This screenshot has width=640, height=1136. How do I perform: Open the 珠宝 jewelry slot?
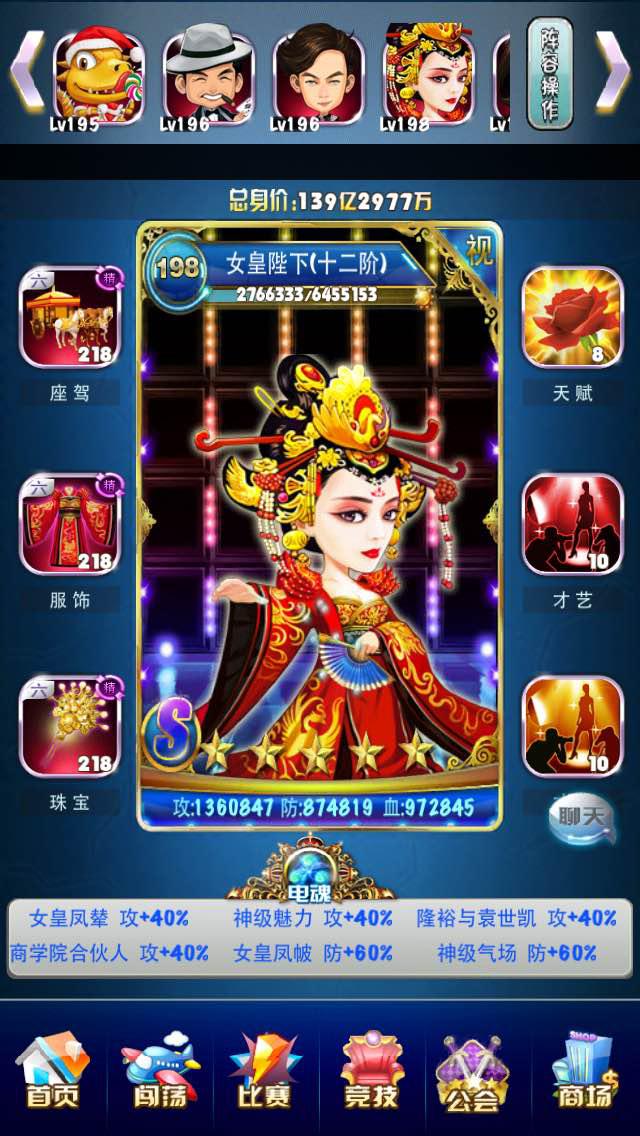point(70,726)
